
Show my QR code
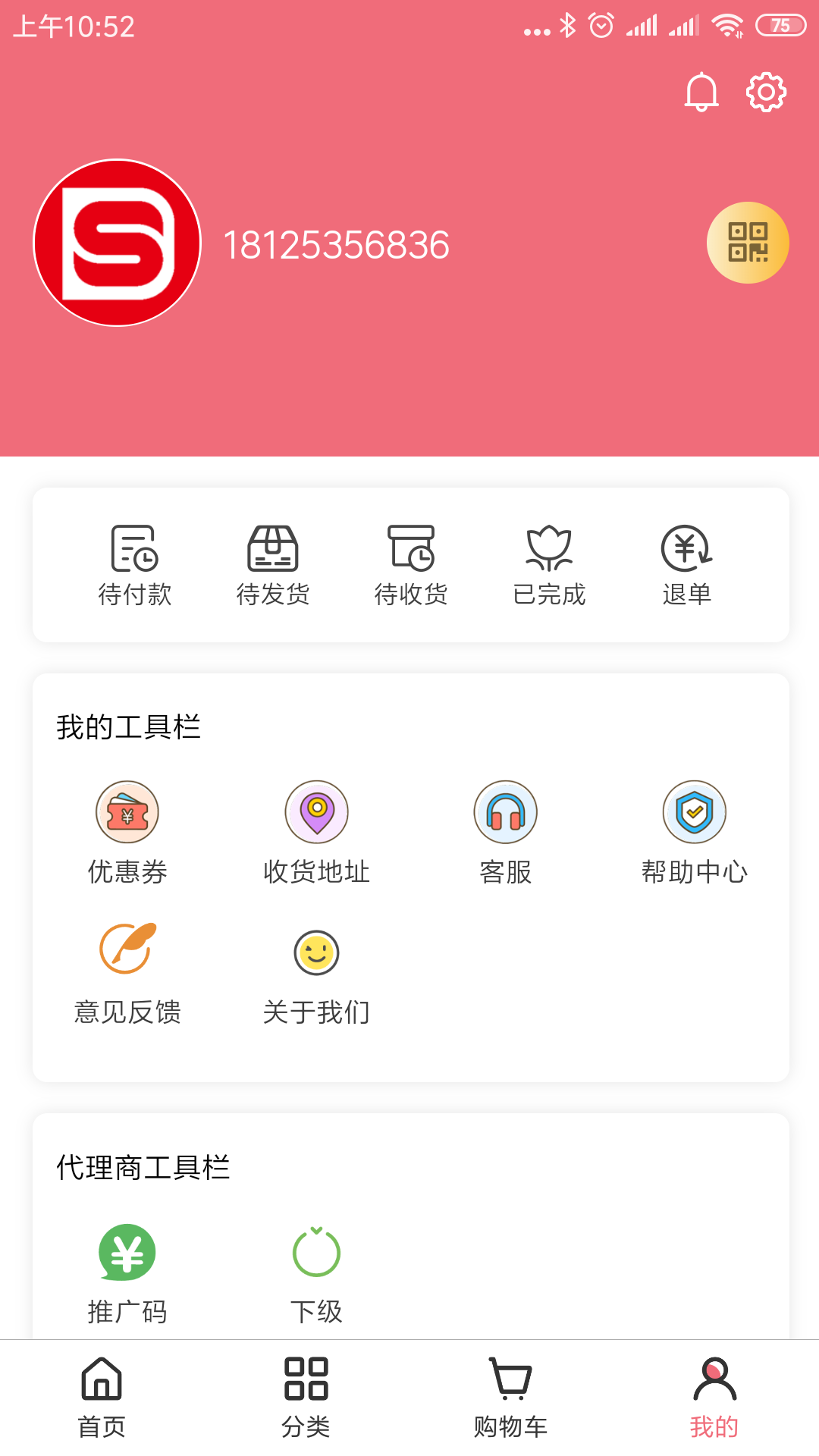tap(748, 243)
